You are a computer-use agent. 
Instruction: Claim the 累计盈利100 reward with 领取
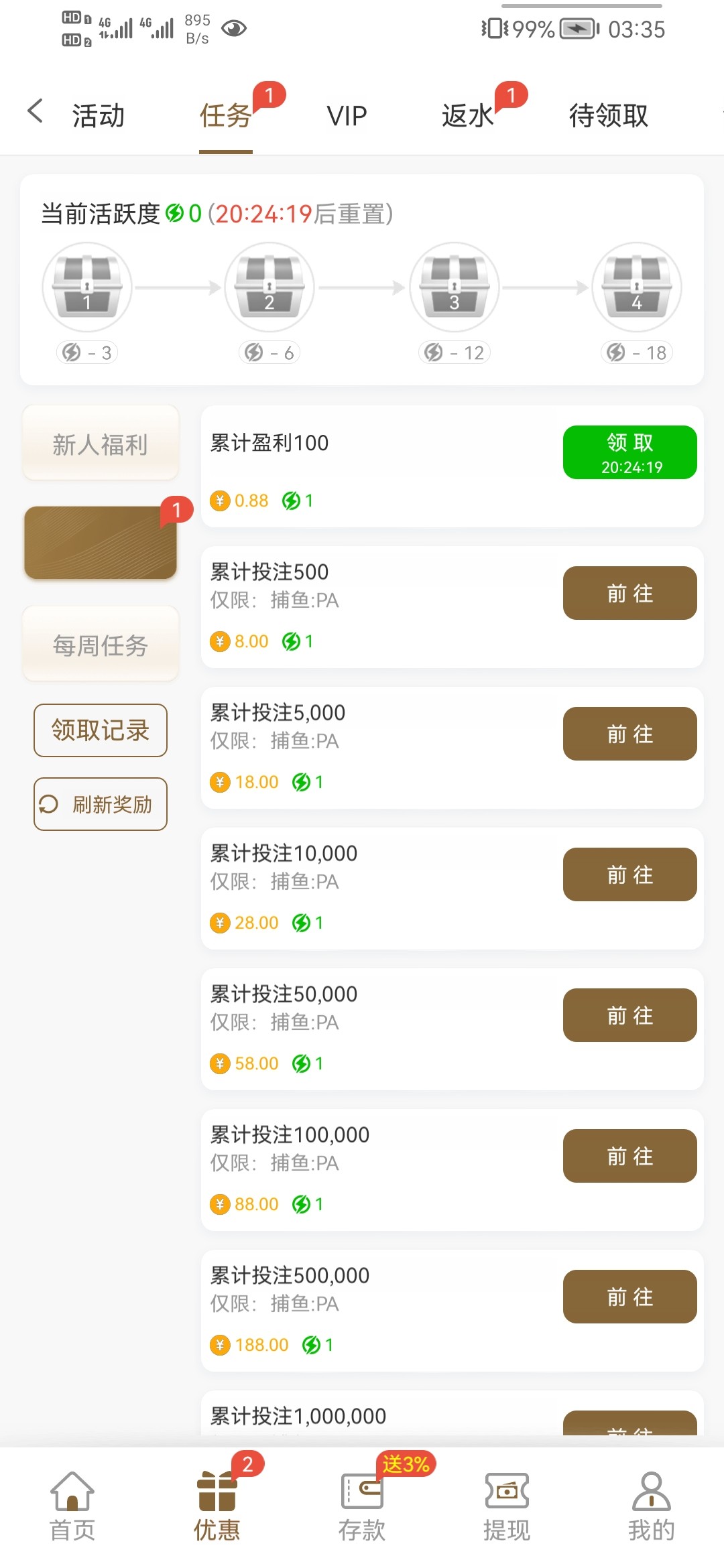(x=629, y=452)
